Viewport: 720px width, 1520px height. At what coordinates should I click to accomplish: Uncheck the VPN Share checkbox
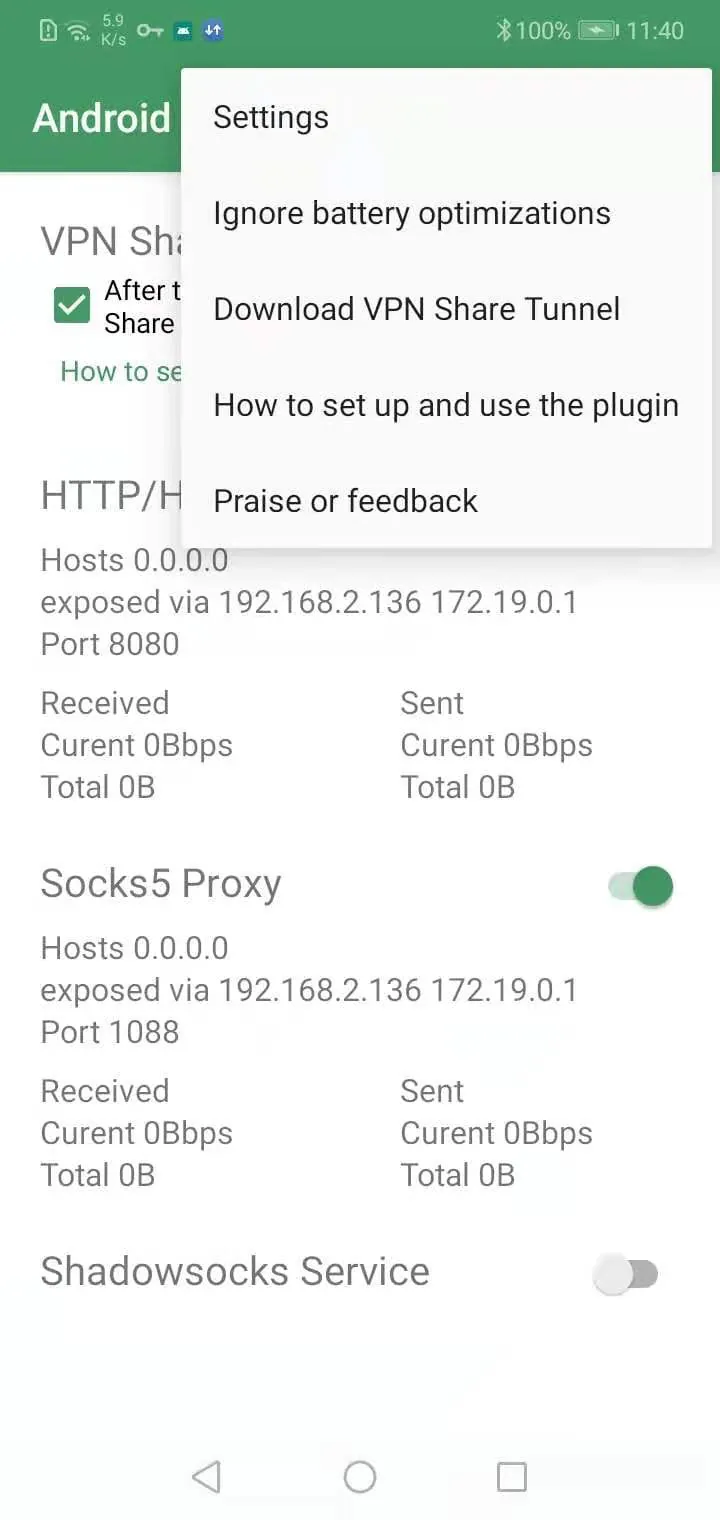click(x=71, y=305)
